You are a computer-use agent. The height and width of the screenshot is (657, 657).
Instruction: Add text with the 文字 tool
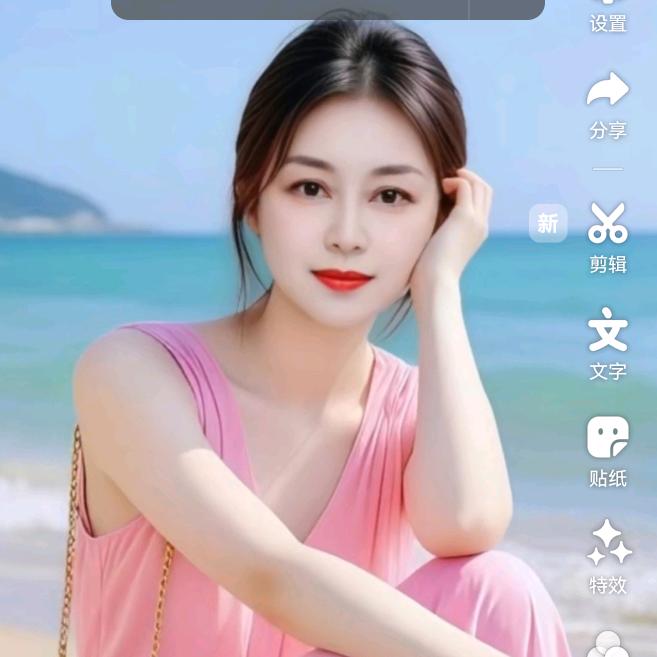coord(608,344)
